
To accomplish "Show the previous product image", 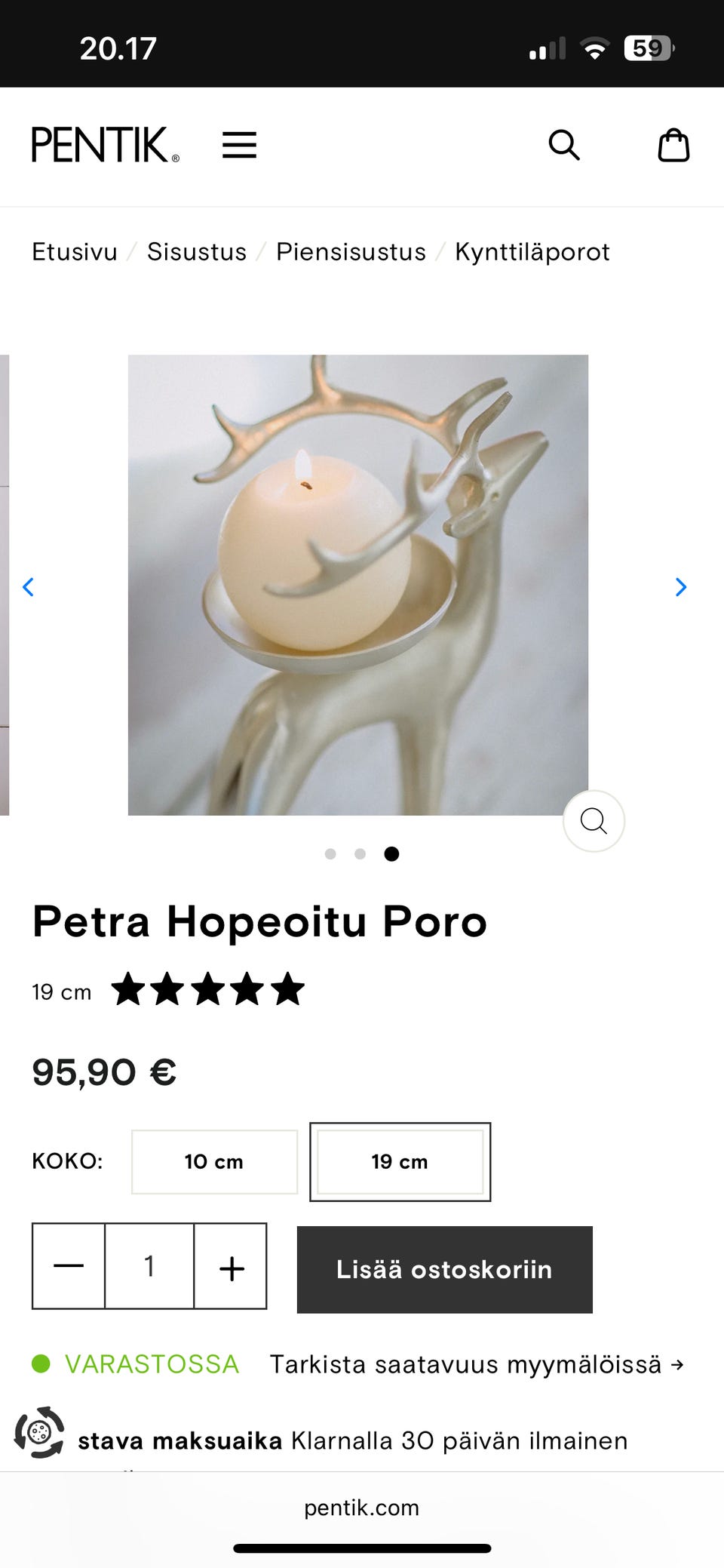I will [x=29, y=587].
